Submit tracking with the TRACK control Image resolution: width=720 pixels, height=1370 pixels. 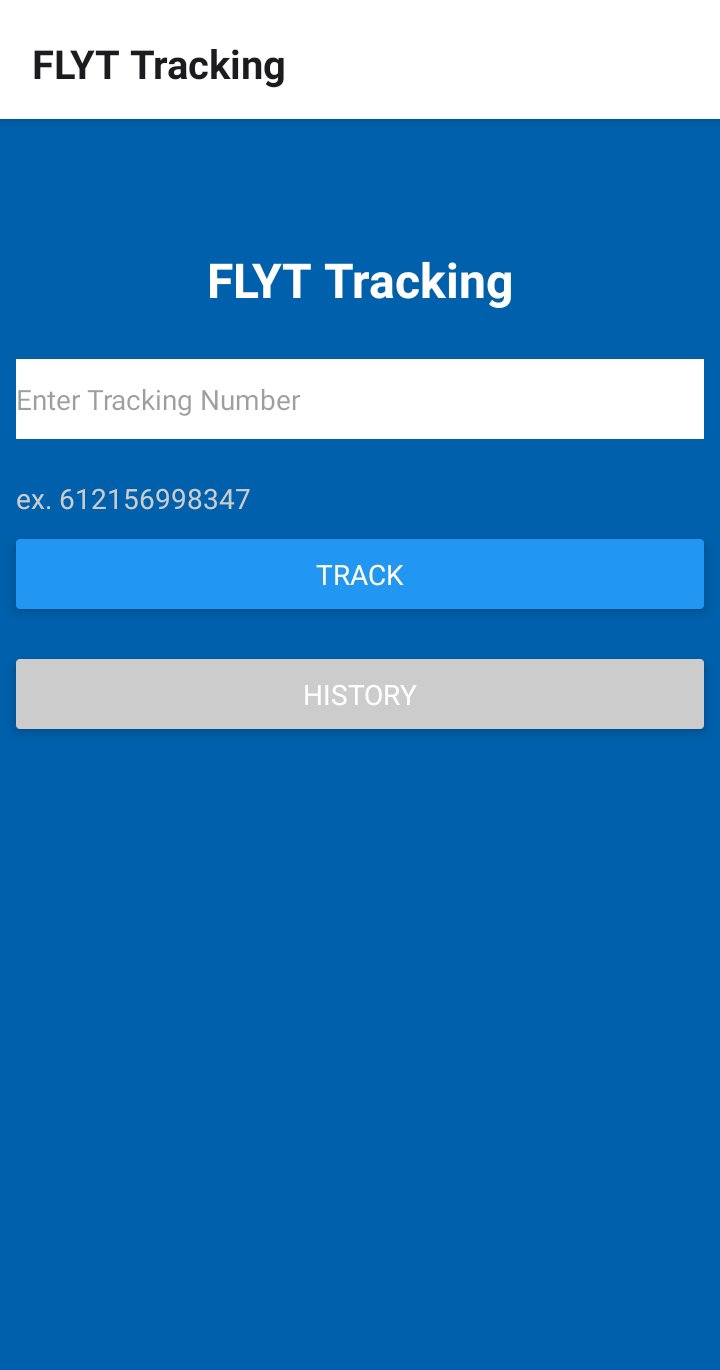360,574
